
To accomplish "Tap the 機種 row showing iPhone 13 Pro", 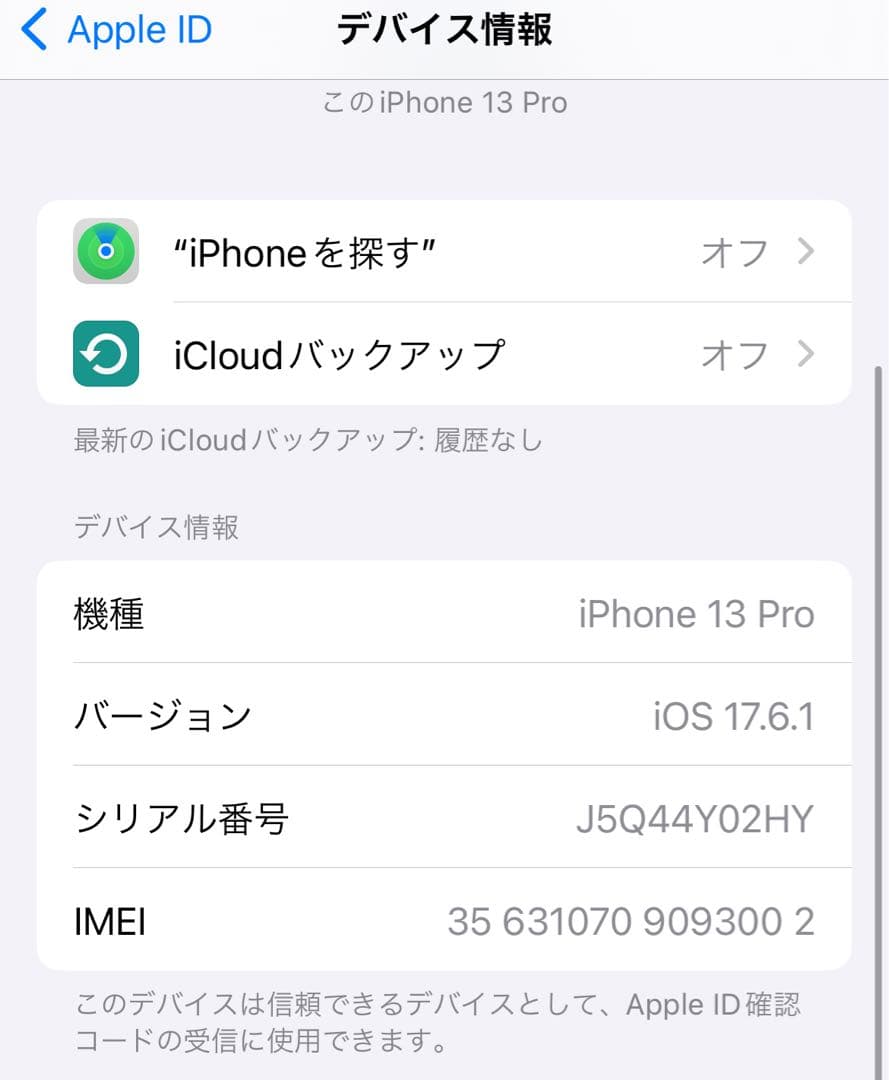I will 444,614.
